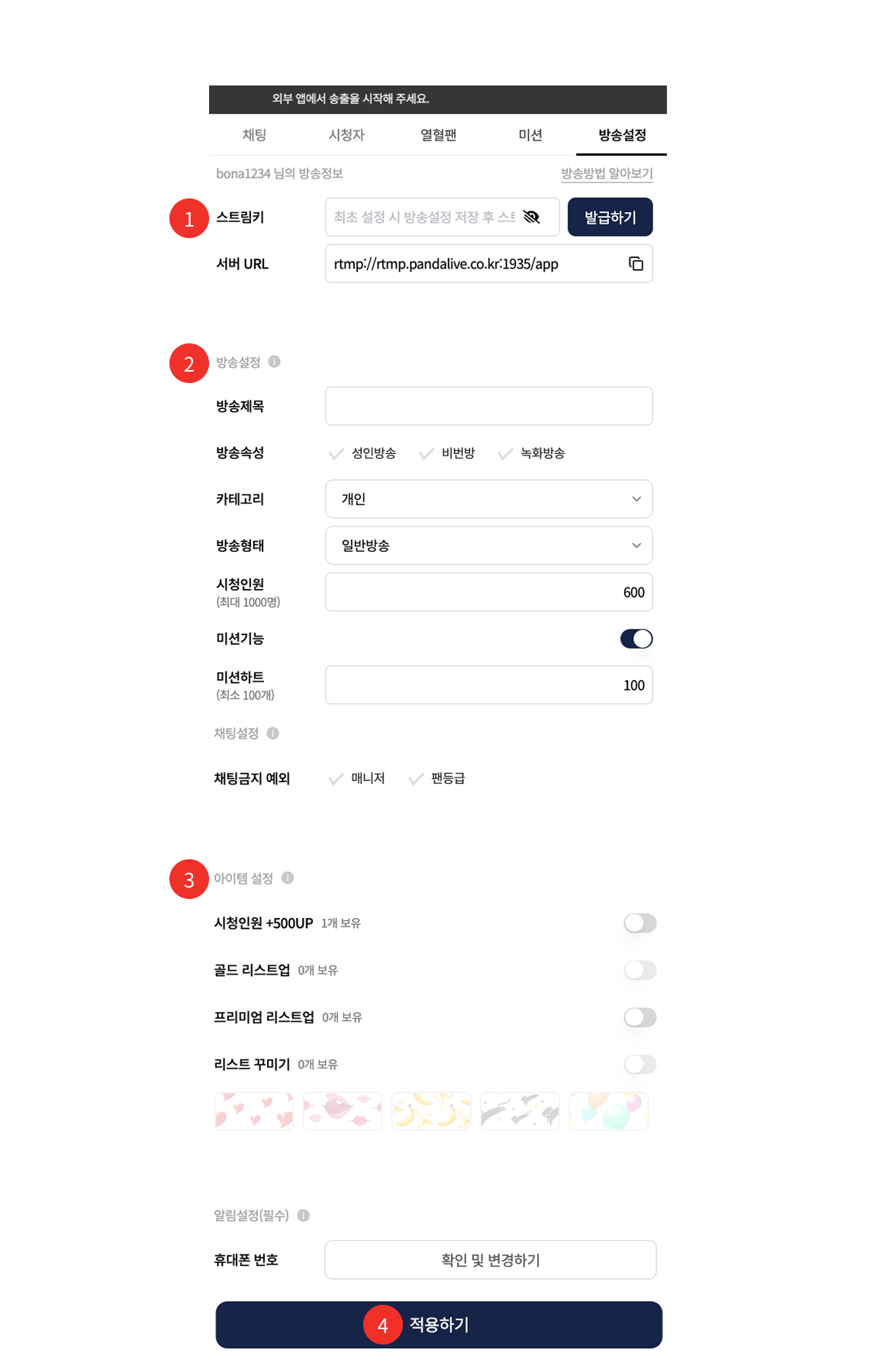Toggle stream key visibility
Image resolution: width=876 pixels, height=1372 pixels.
tap(532, 217)
